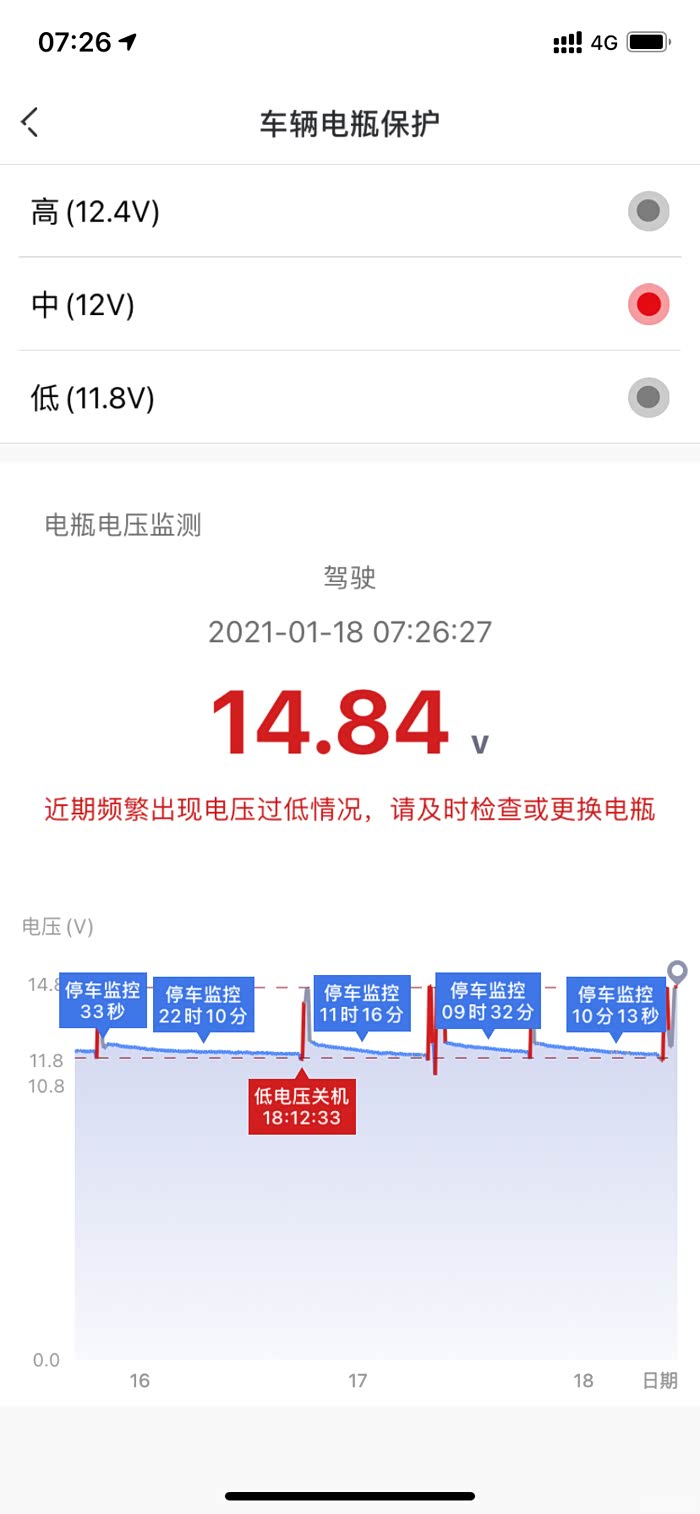Viewport: 700px width, 1514px height.
Task: Tap the 停车监控 10分13秒 chart label
Action: (x=616, y=1004)
